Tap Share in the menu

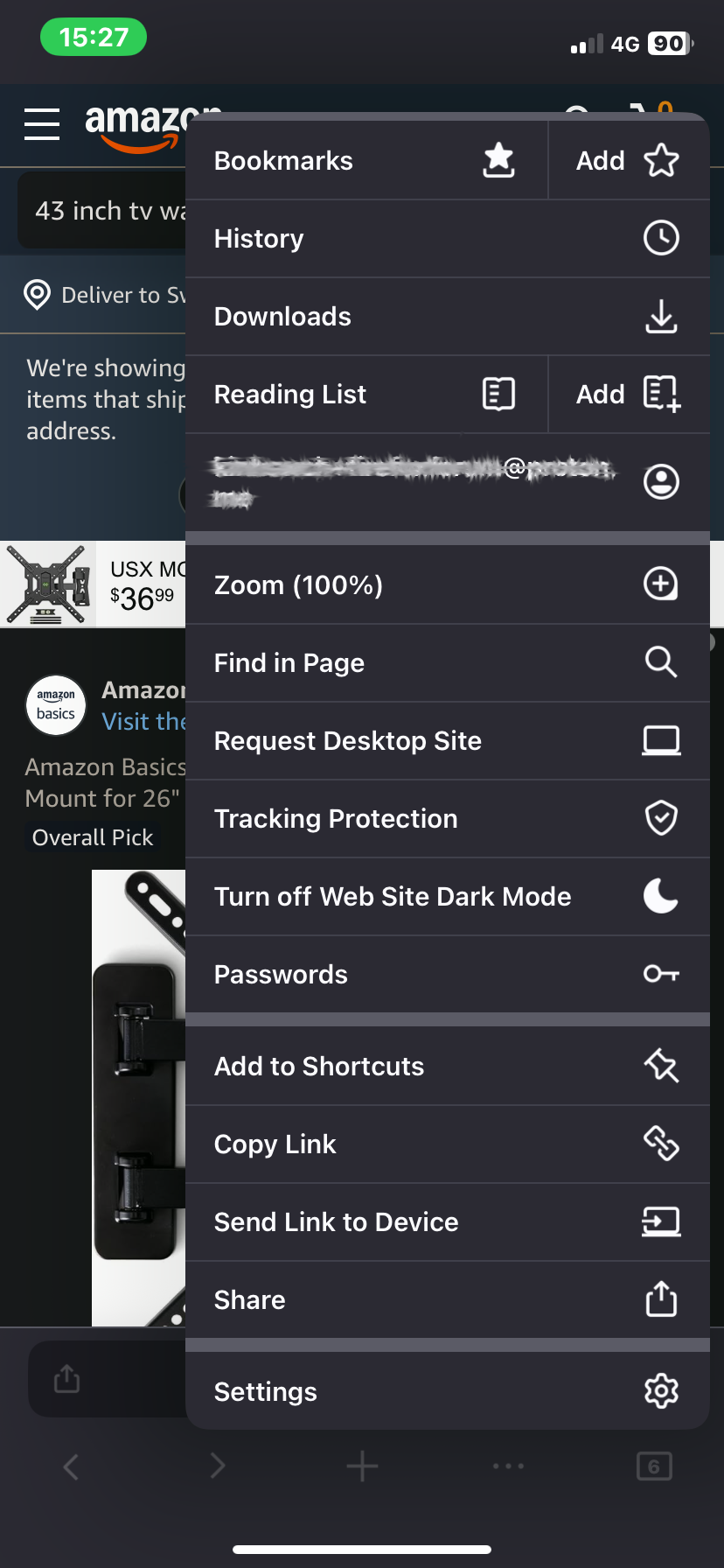pos(447,1300)
